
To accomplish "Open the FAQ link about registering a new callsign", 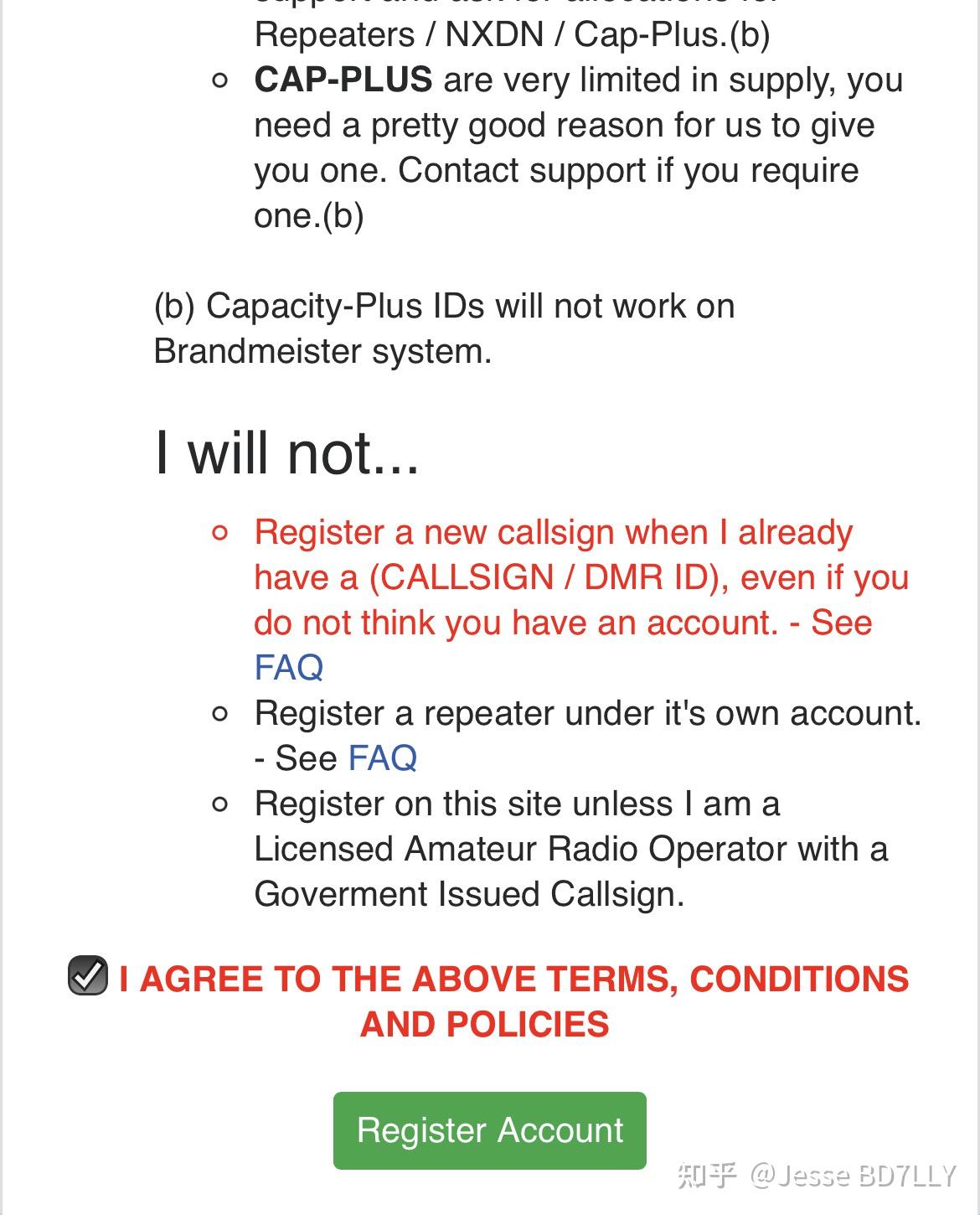I will coord(289,668).
